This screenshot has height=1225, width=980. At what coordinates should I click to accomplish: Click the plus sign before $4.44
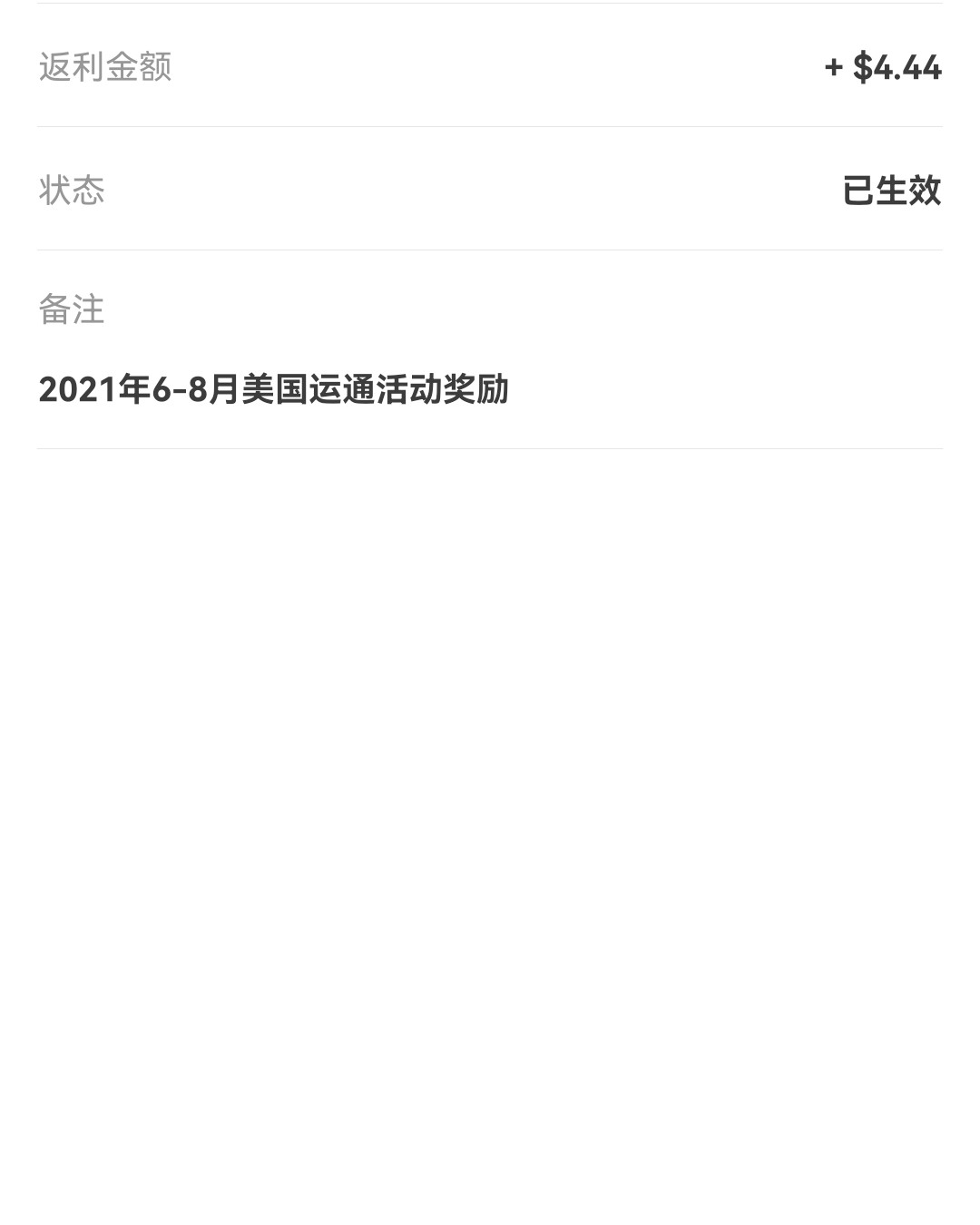click(x=832, y=66)
